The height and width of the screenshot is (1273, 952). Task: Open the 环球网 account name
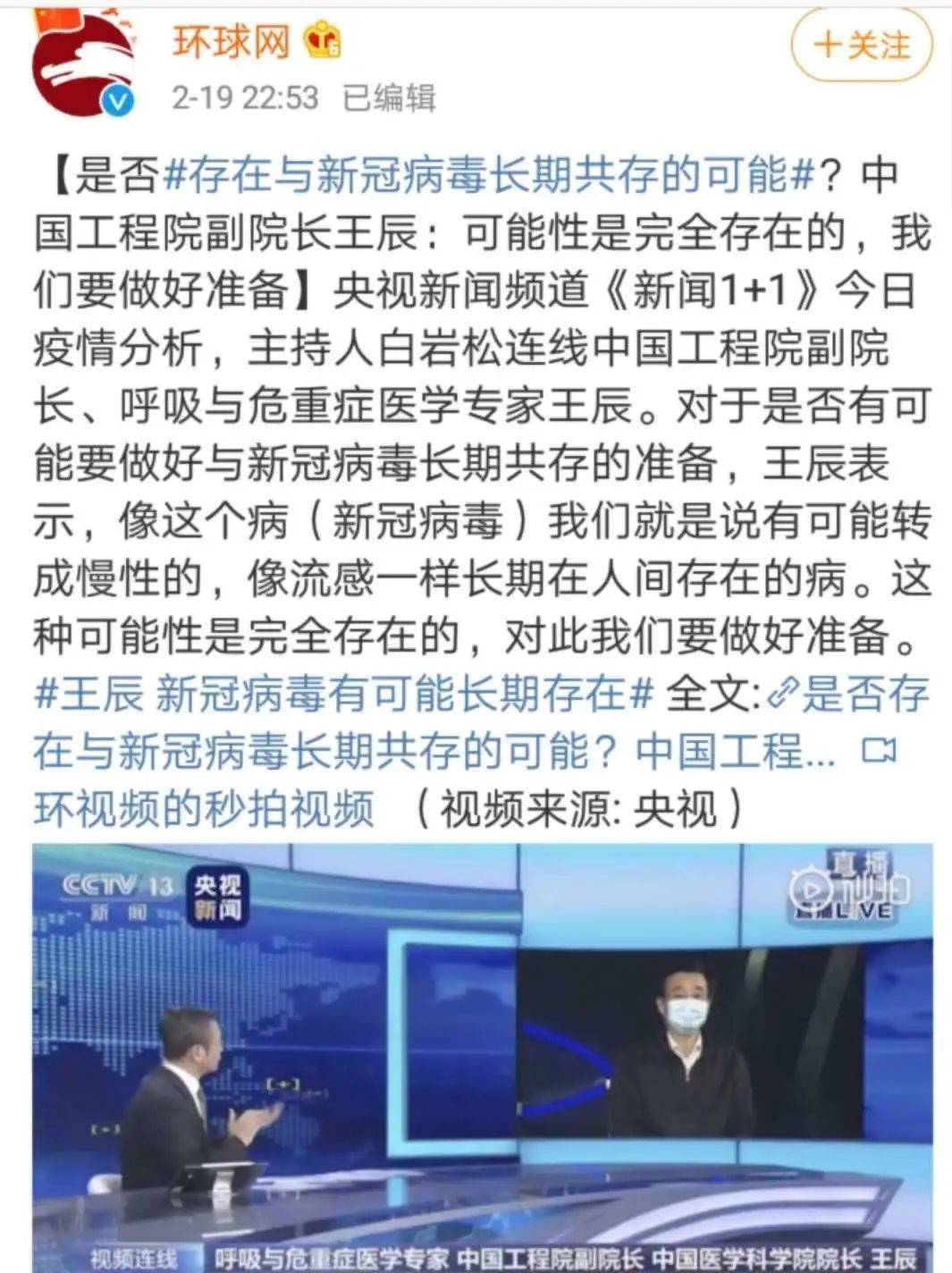pyautogui.click(x=231, y=42)
